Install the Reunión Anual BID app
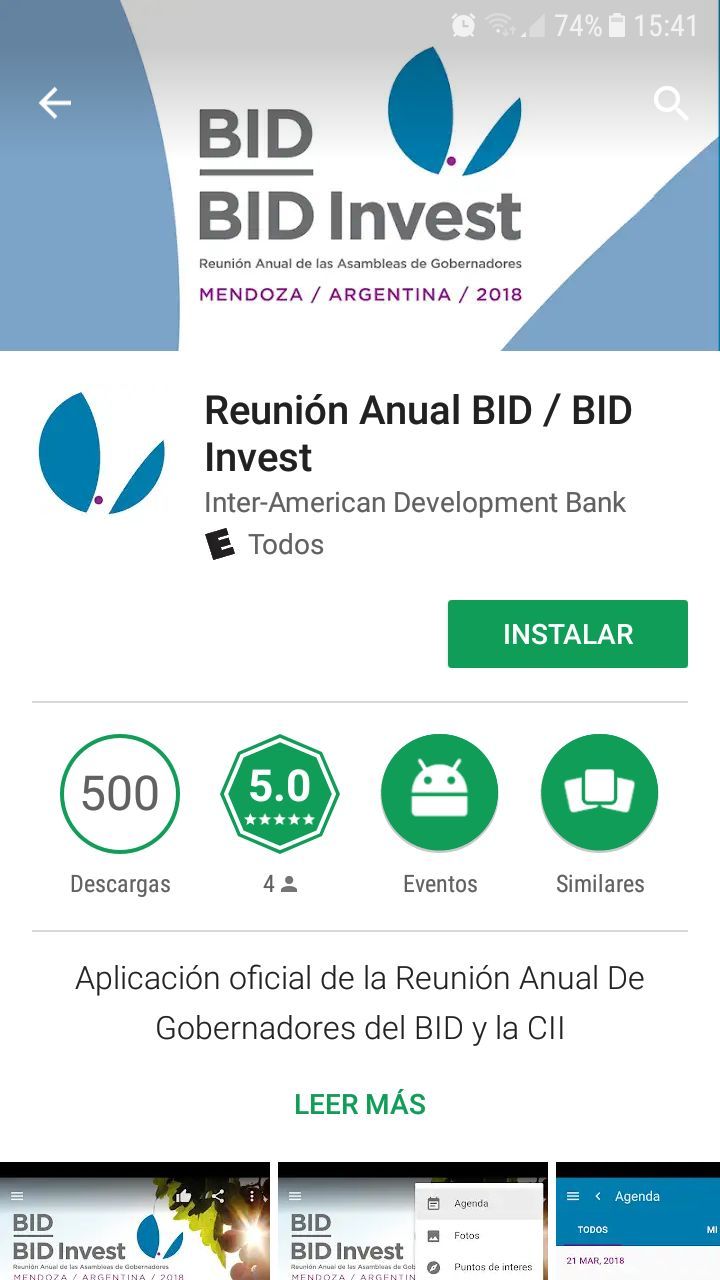 coord(567,634)
